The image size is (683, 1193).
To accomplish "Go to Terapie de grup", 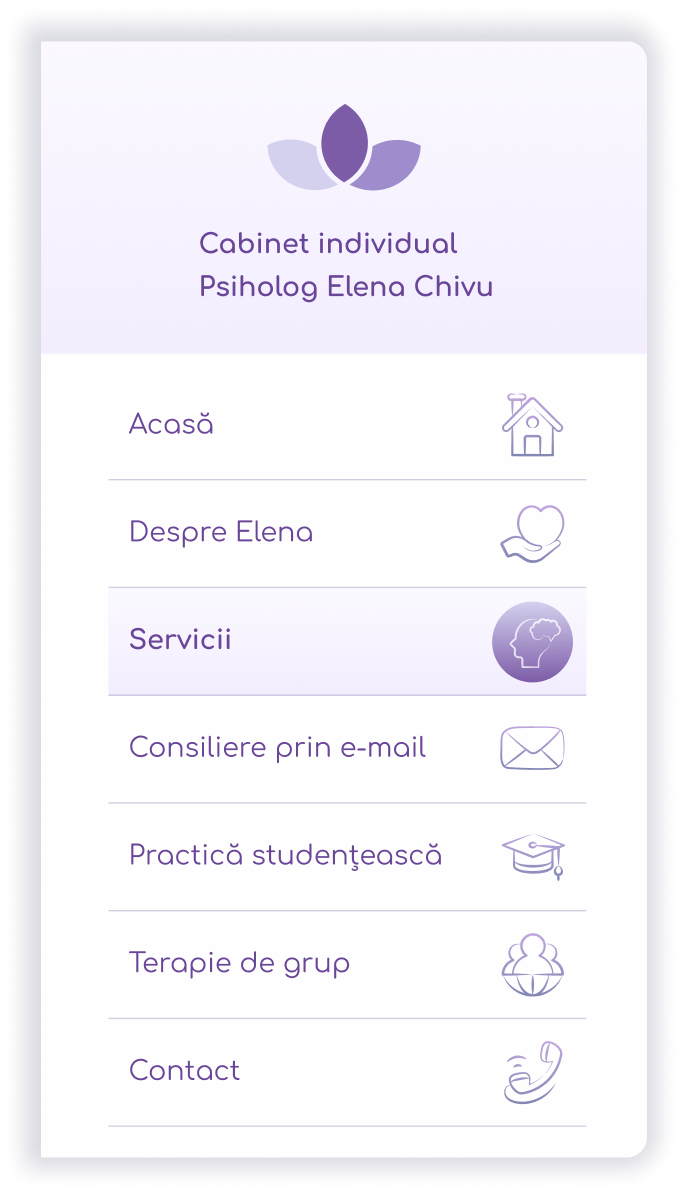I will click(239, 964).
